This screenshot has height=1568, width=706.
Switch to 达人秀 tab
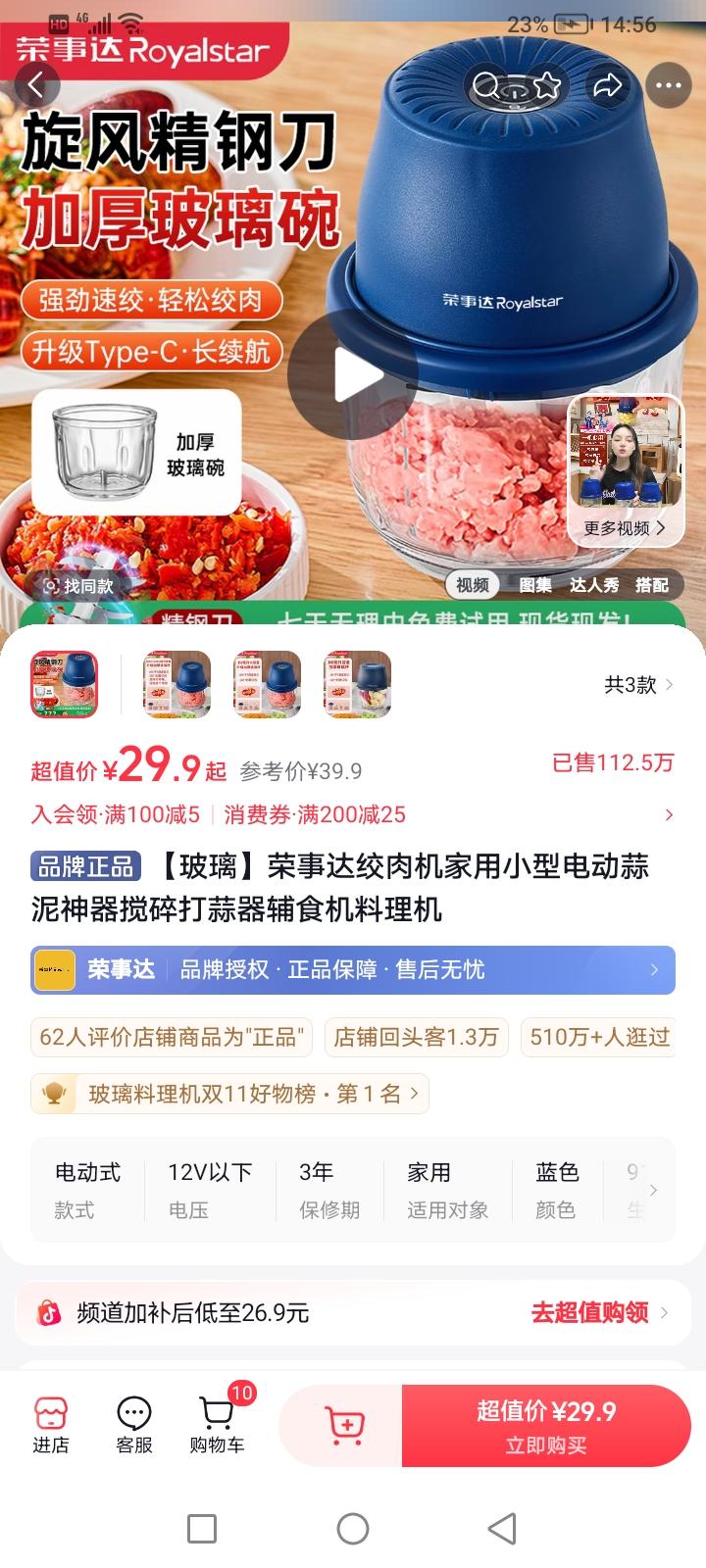point(594,585)
